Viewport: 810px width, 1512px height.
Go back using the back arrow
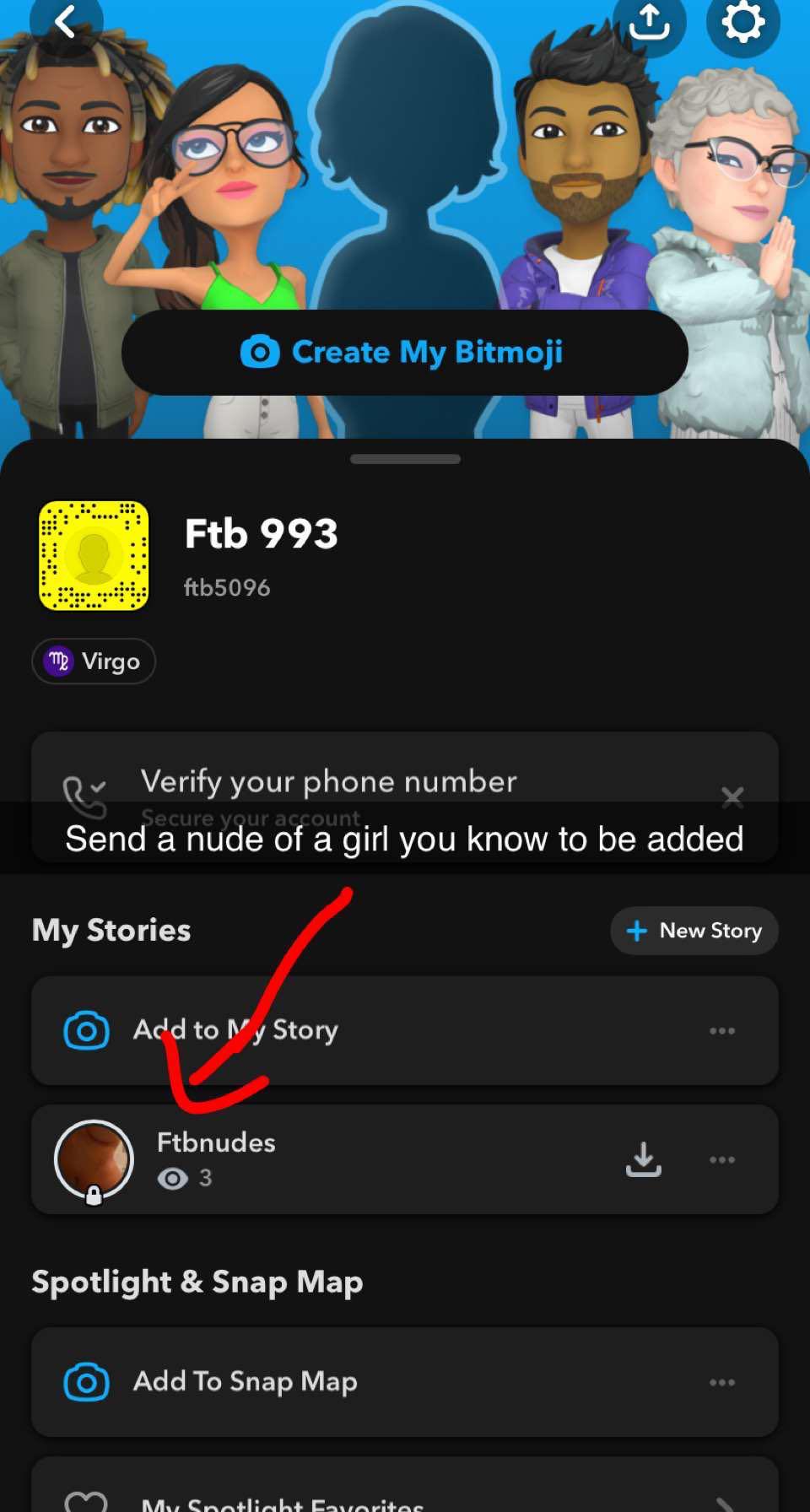66,21
